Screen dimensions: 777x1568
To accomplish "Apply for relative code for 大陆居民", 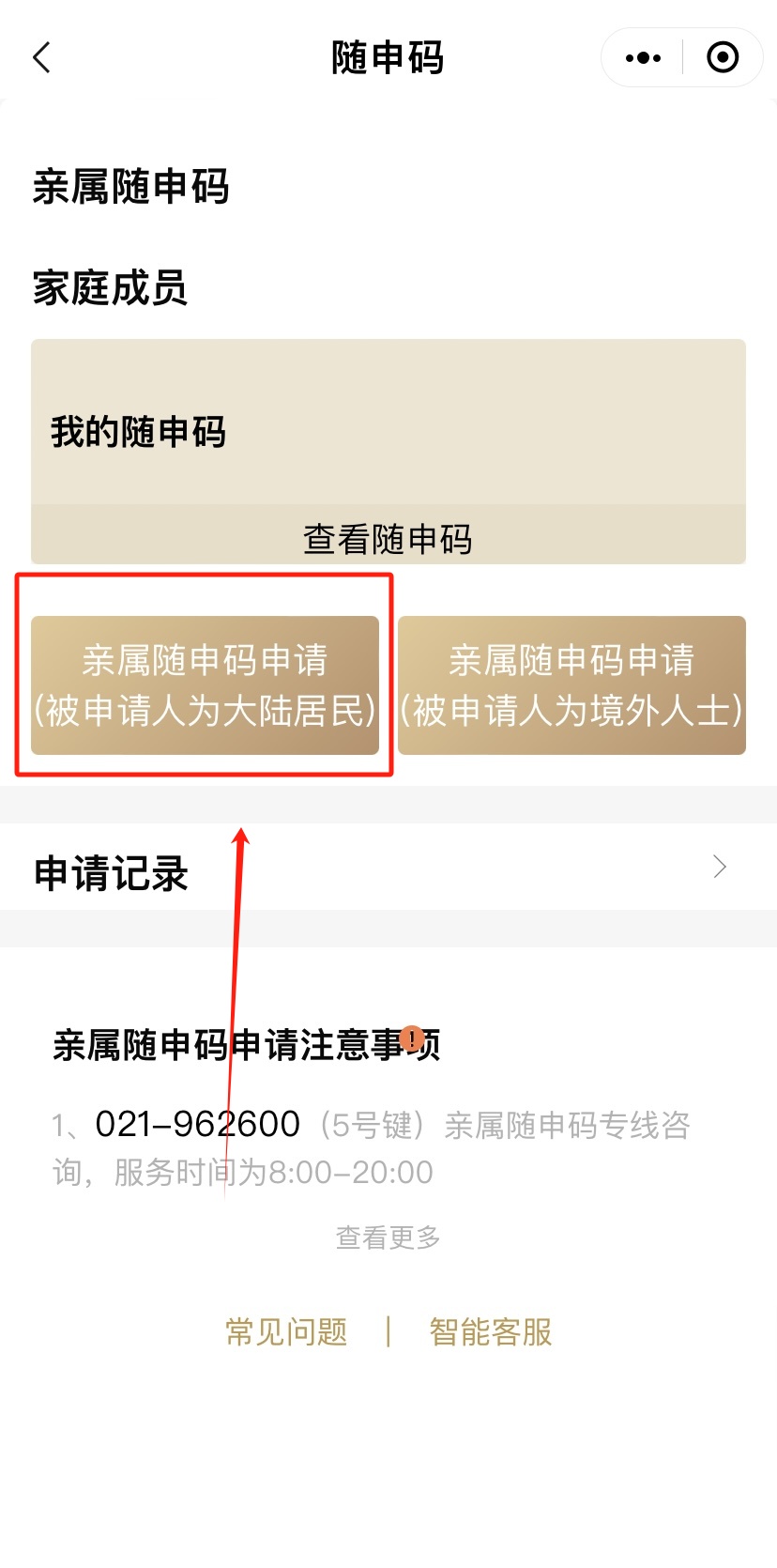I will pos(205,685).
